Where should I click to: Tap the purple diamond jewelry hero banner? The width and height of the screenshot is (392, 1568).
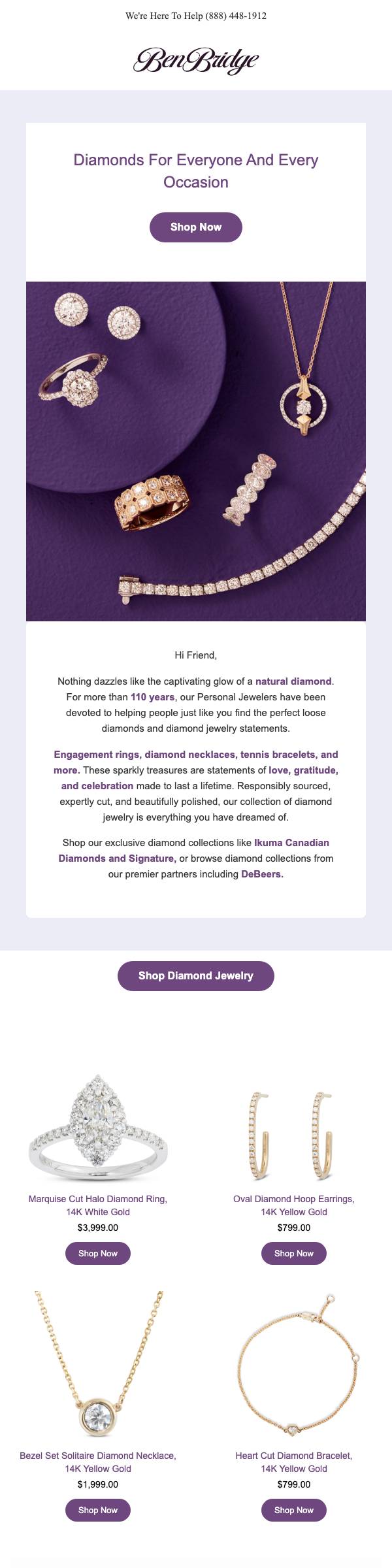tap(196, 451)
